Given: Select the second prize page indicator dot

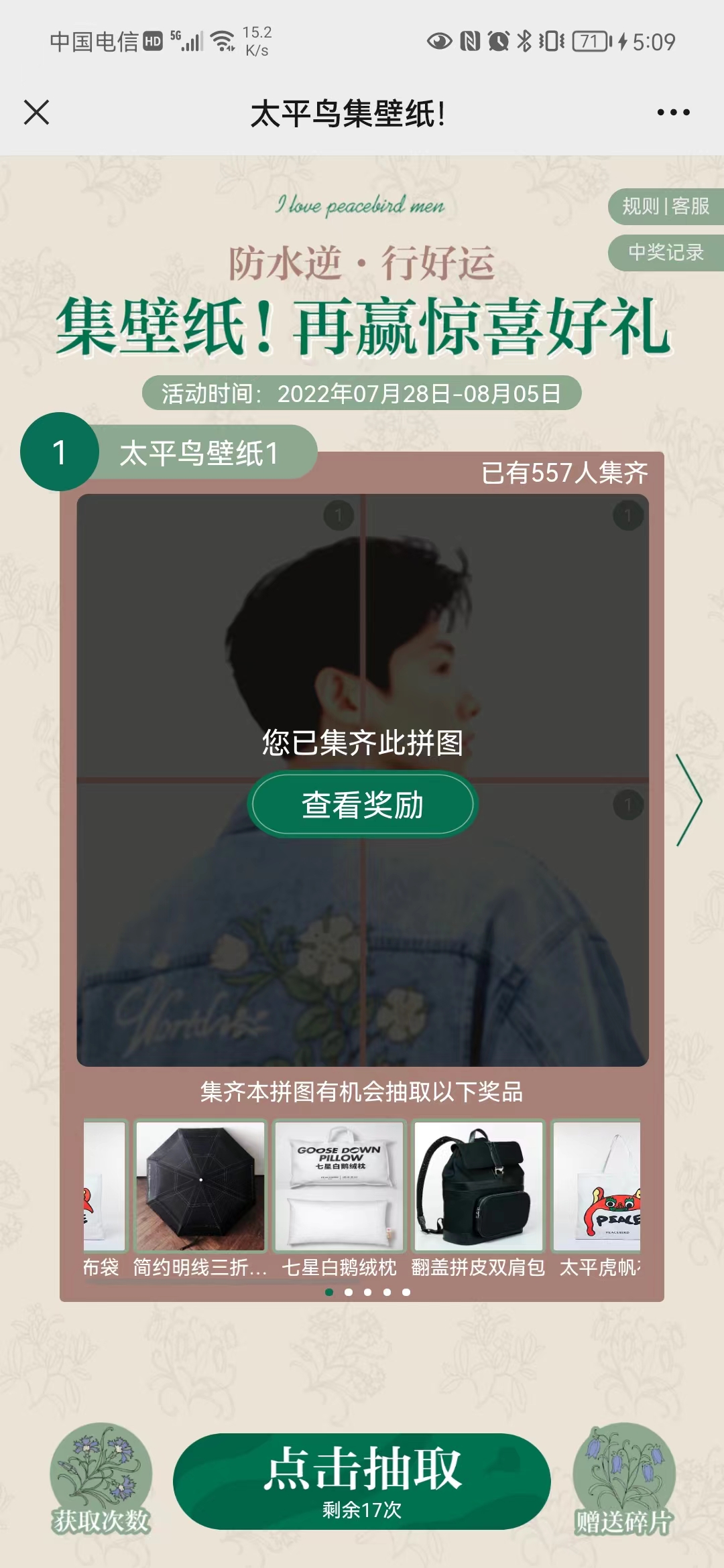Looking at the screenshot, I should tap(349, 1292).
